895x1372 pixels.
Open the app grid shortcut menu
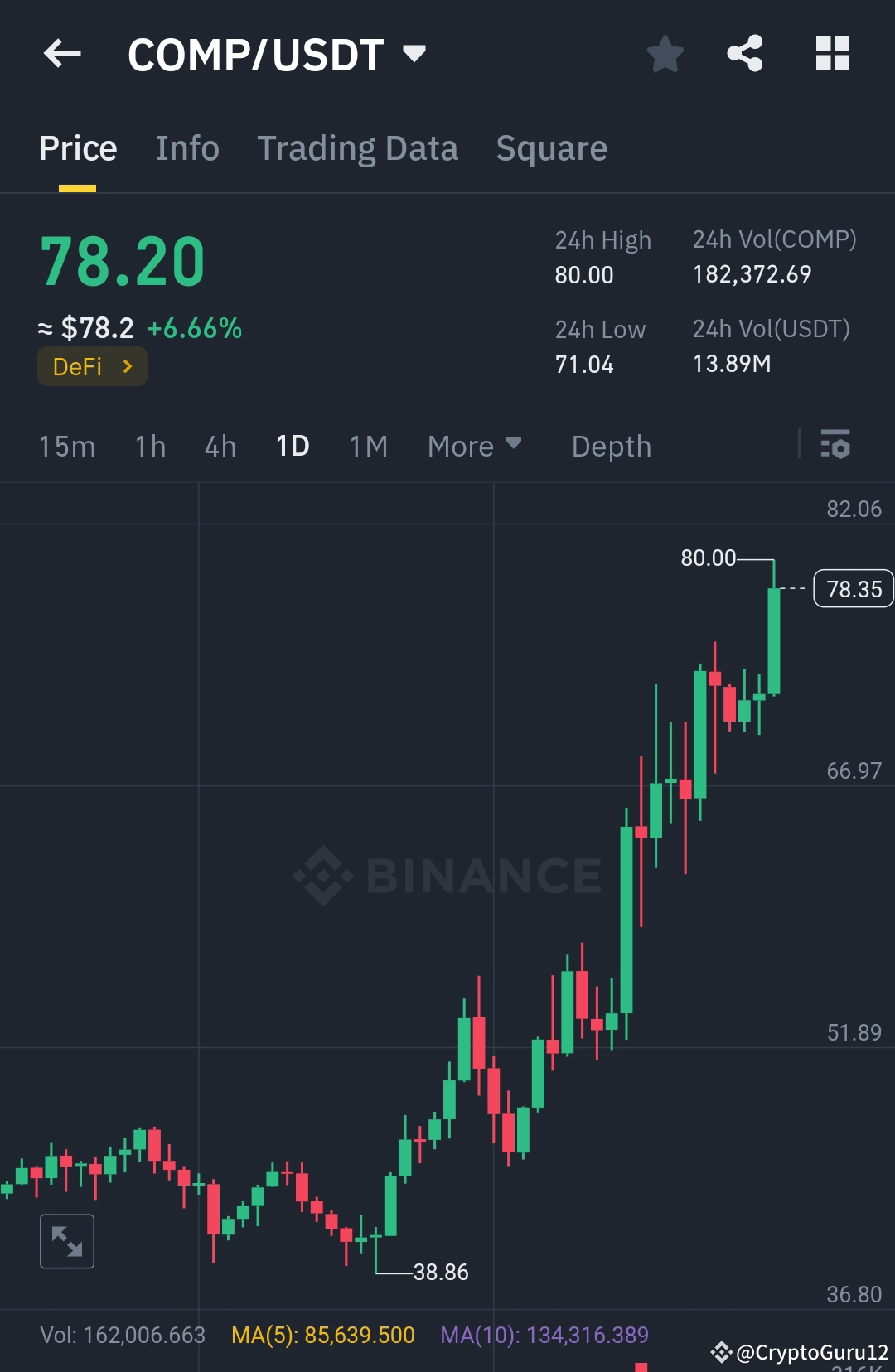[x=832, y=53]
